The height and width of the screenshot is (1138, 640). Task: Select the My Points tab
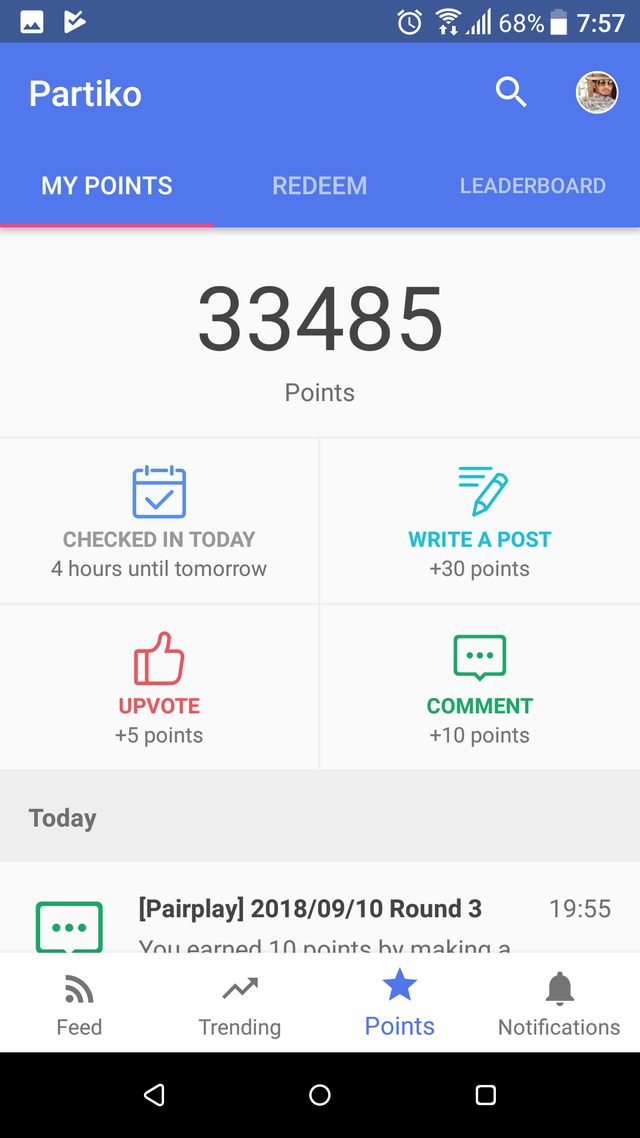click(107, 186)
